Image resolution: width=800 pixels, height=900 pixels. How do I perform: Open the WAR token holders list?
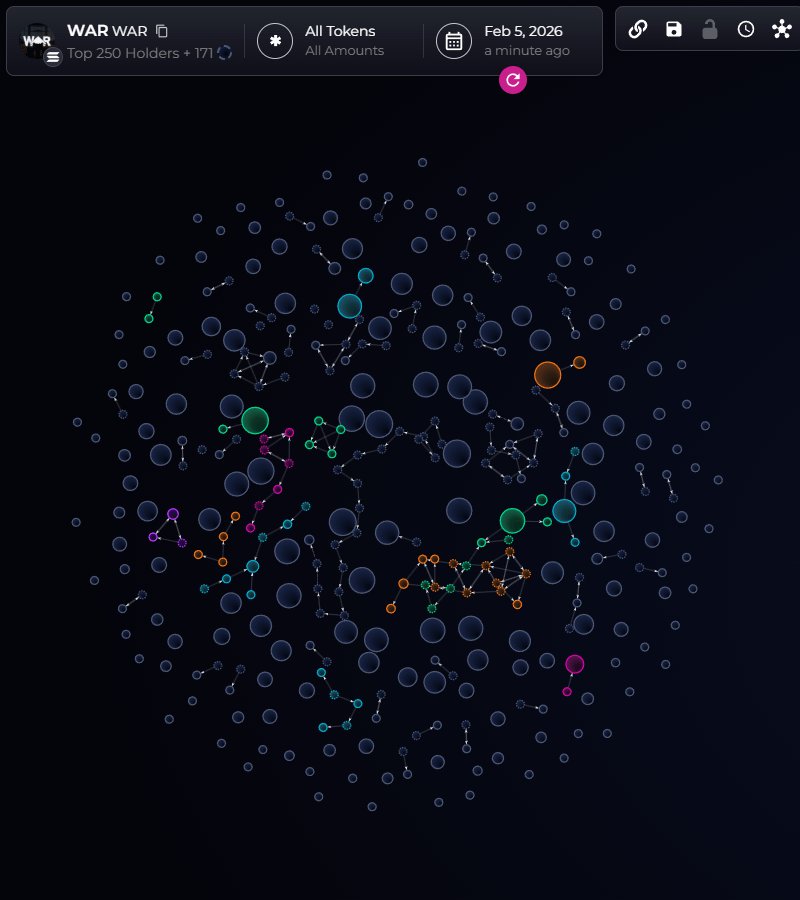(54, 57)
